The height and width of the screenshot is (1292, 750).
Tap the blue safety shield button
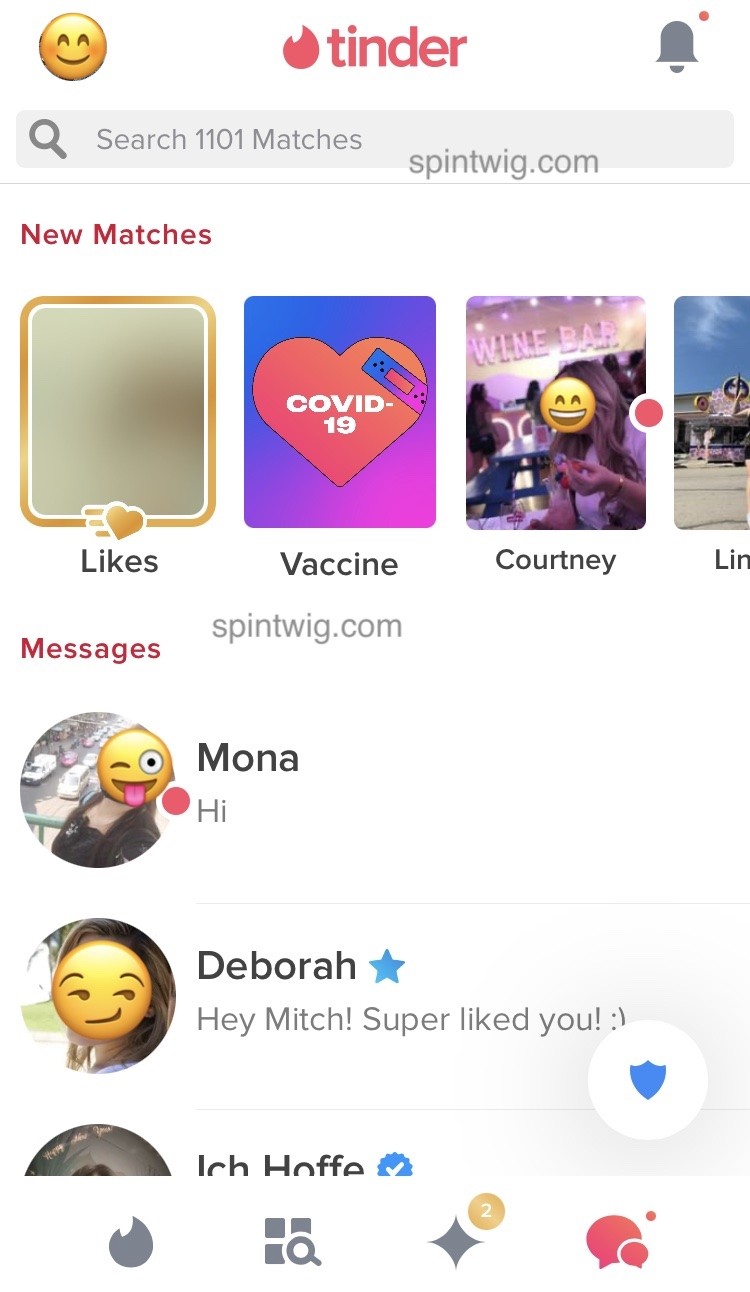pyautogui.click(x=647, y=1080)
